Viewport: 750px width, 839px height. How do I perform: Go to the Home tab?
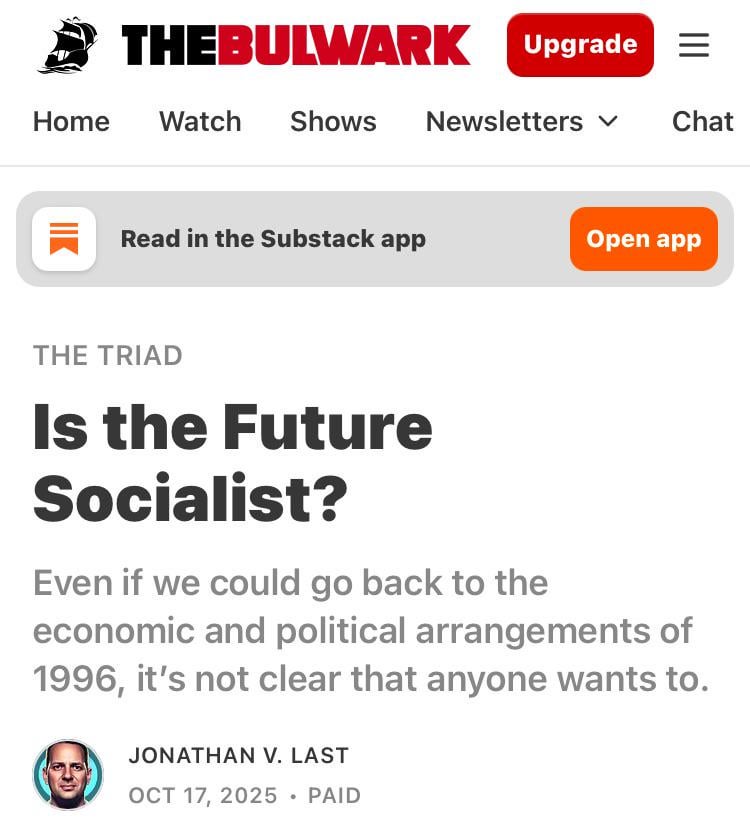(x=71, y=121)
